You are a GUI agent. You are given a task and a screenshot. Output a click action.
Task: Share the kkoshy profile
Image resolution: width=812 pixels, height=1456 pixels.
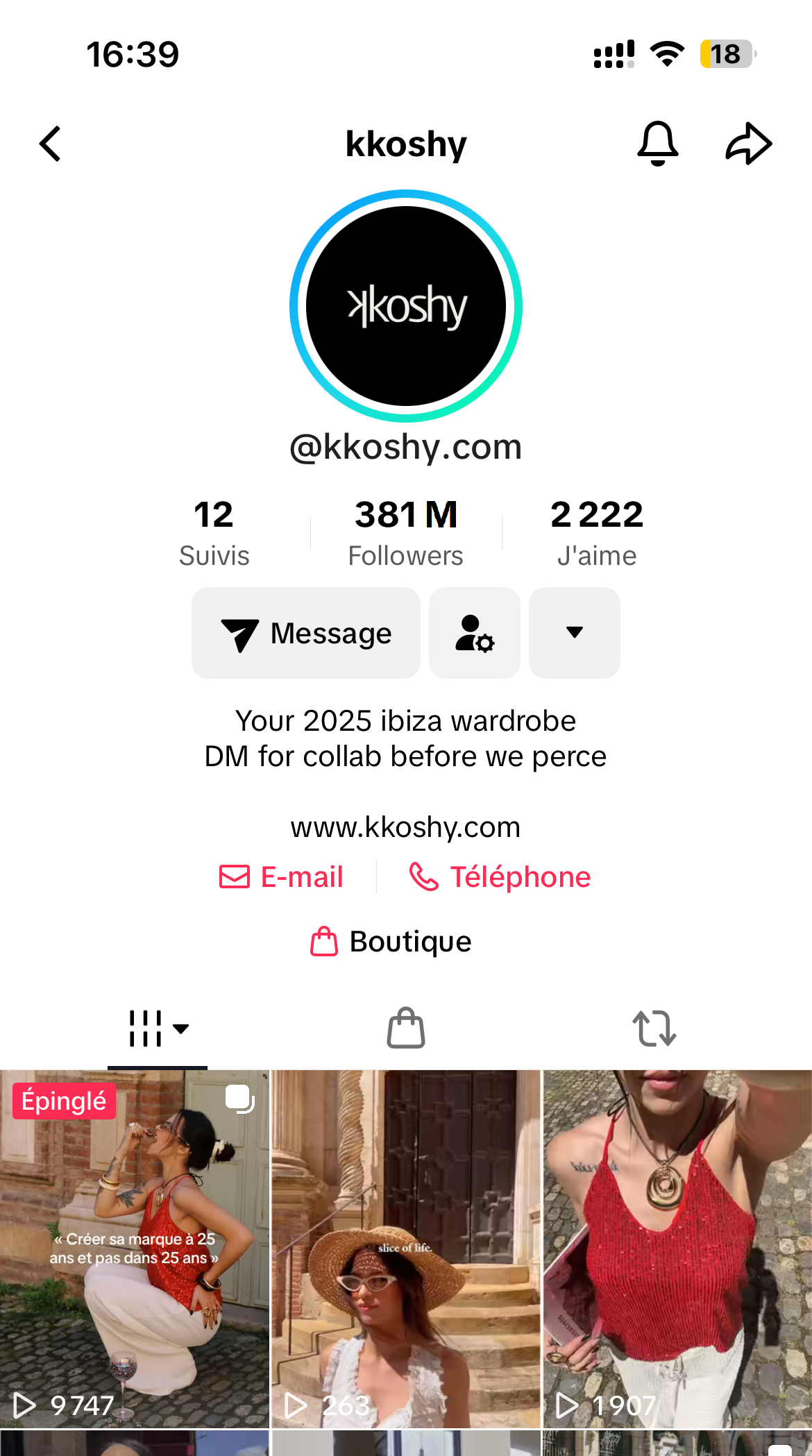click(748, 144)
